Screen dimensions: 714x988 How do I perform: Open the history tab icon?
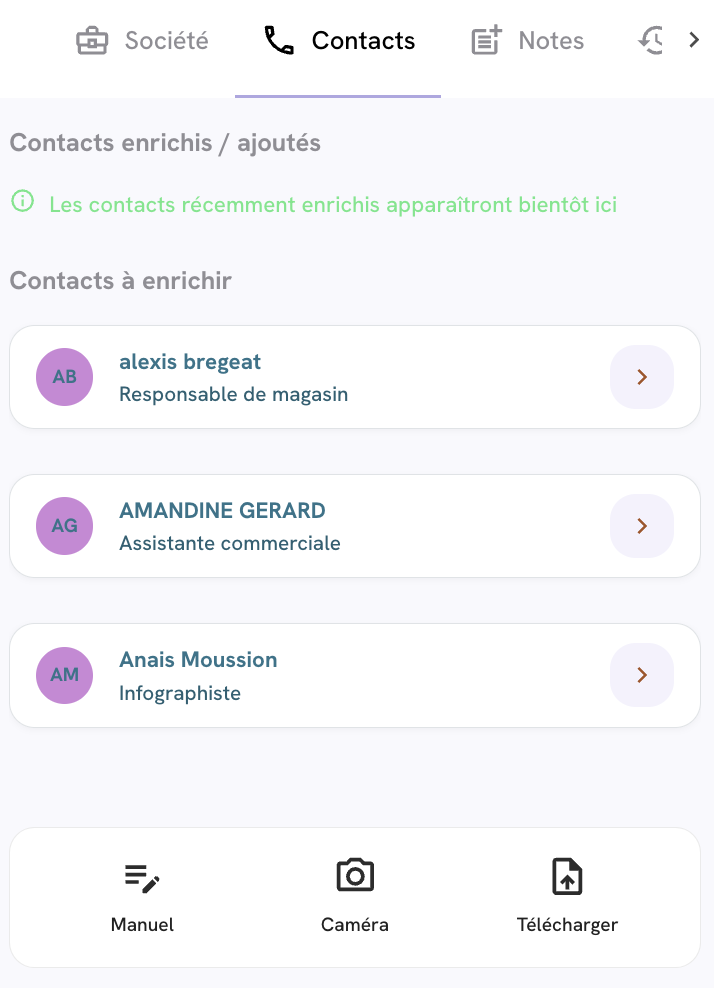coord(651,41)
